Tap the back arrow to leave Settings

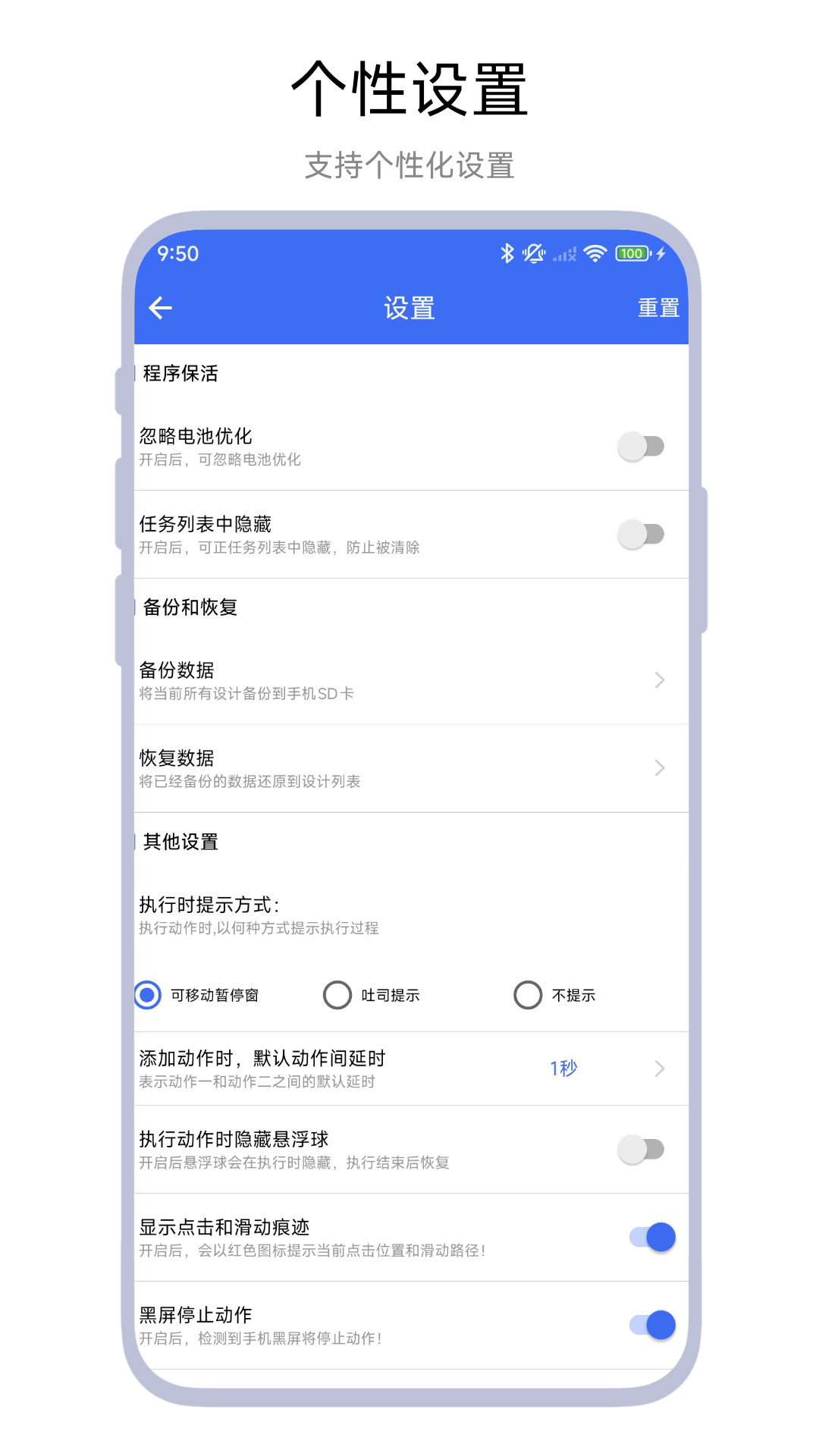pyautogui.click(x=159, y=308)
